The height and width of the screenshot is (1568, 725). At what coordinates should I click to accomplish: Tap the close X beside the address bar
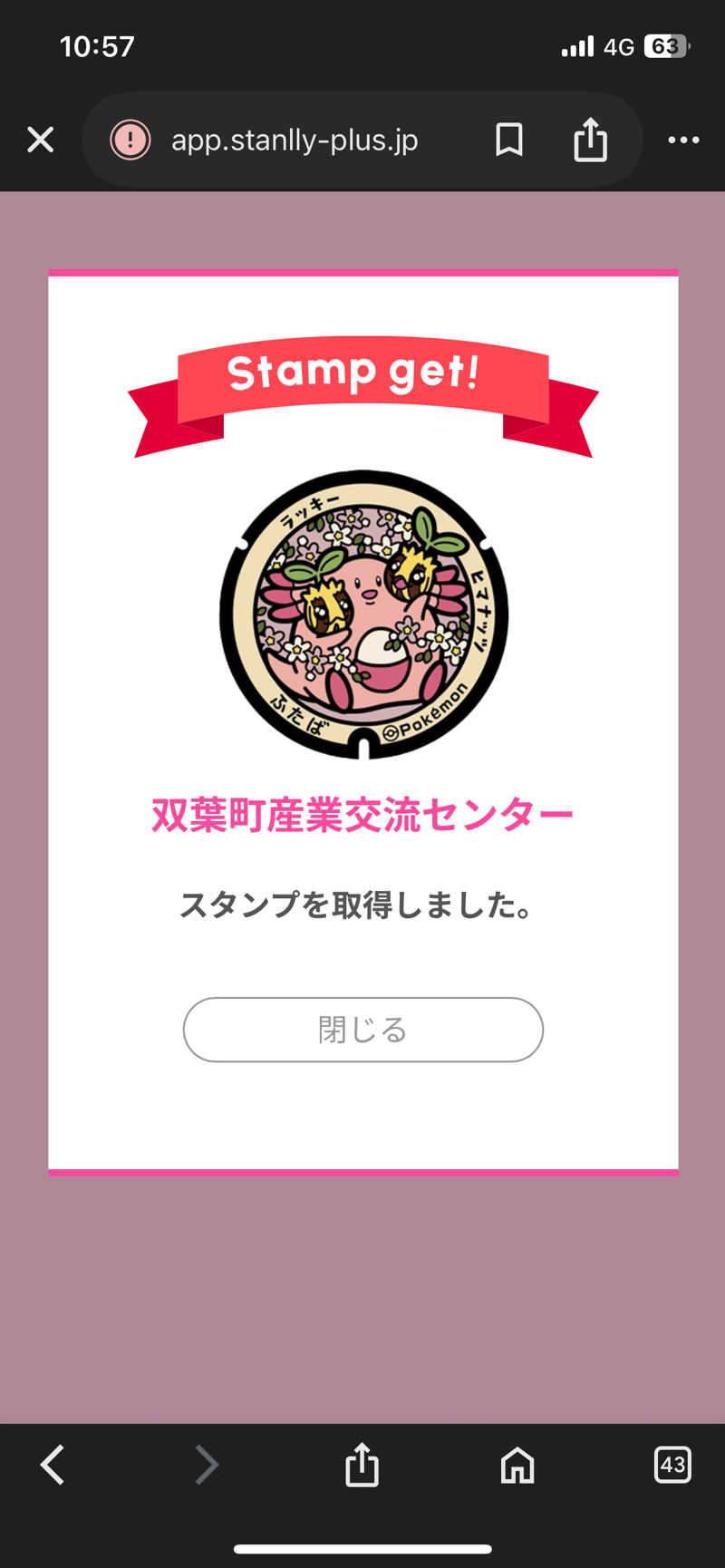tap(40, 140)
